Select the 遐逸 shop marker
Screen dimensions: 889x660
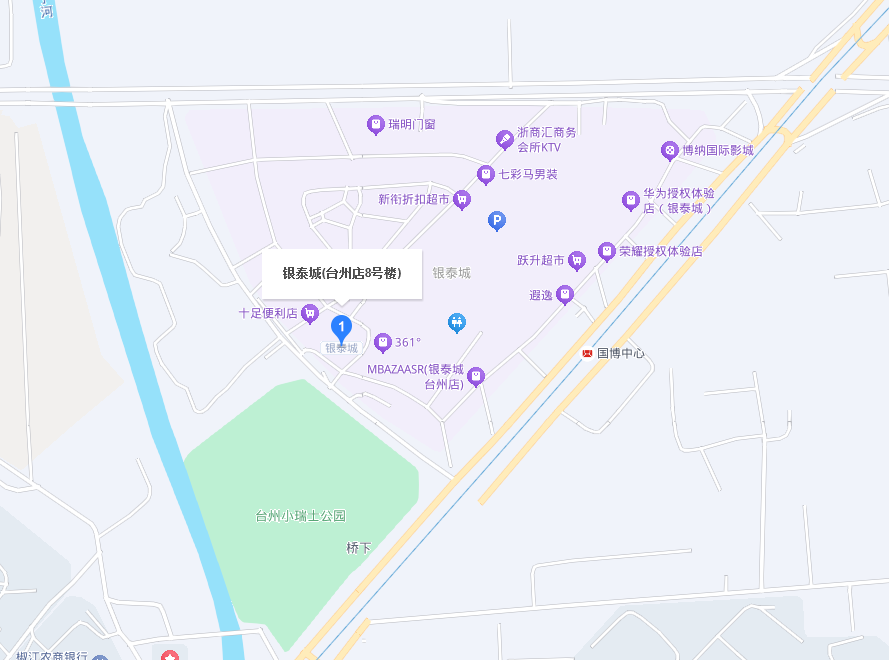pyautogui.click(x=565, y=295)
